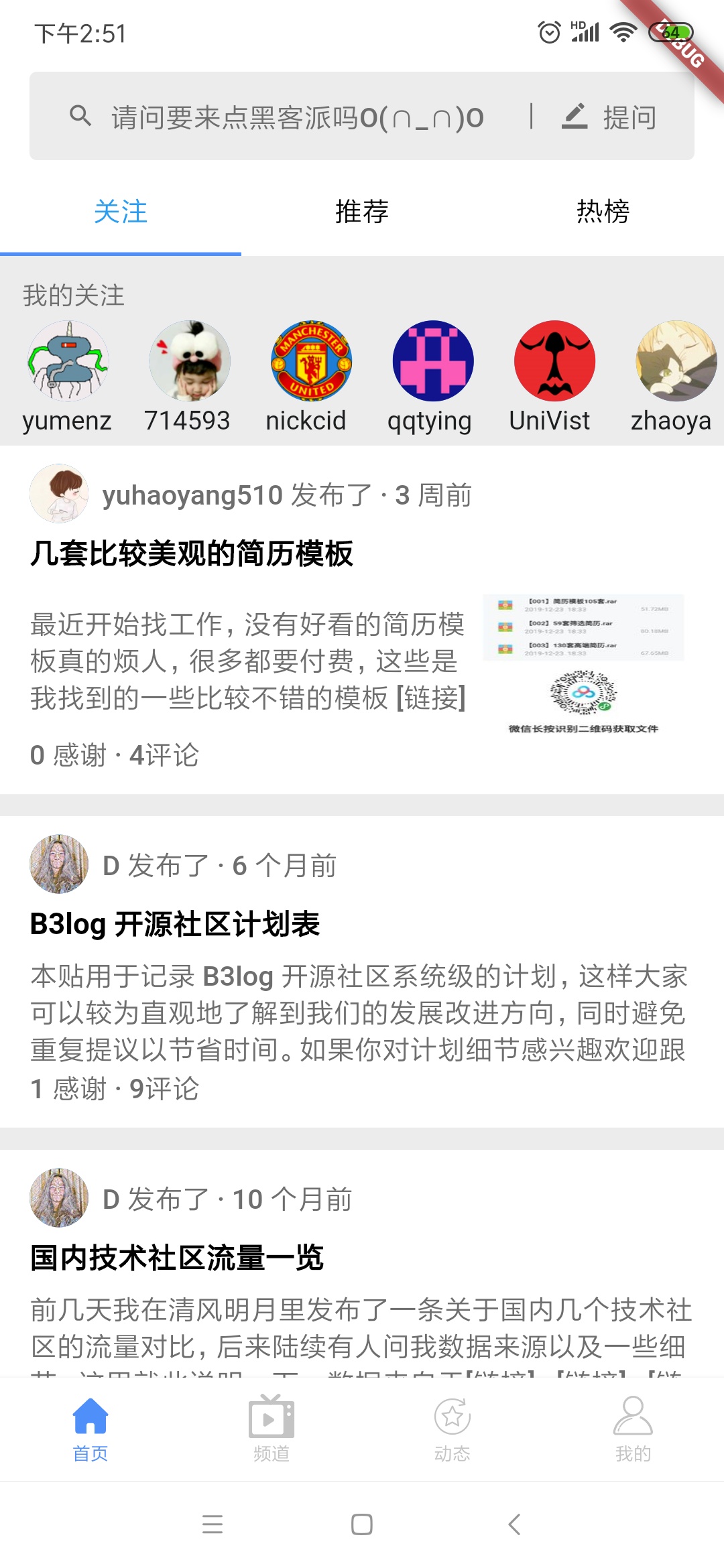The height and width of the screenshot is (1568, 724).
Task: Switch to the 热榜 tab
Action: coord(603,212)
